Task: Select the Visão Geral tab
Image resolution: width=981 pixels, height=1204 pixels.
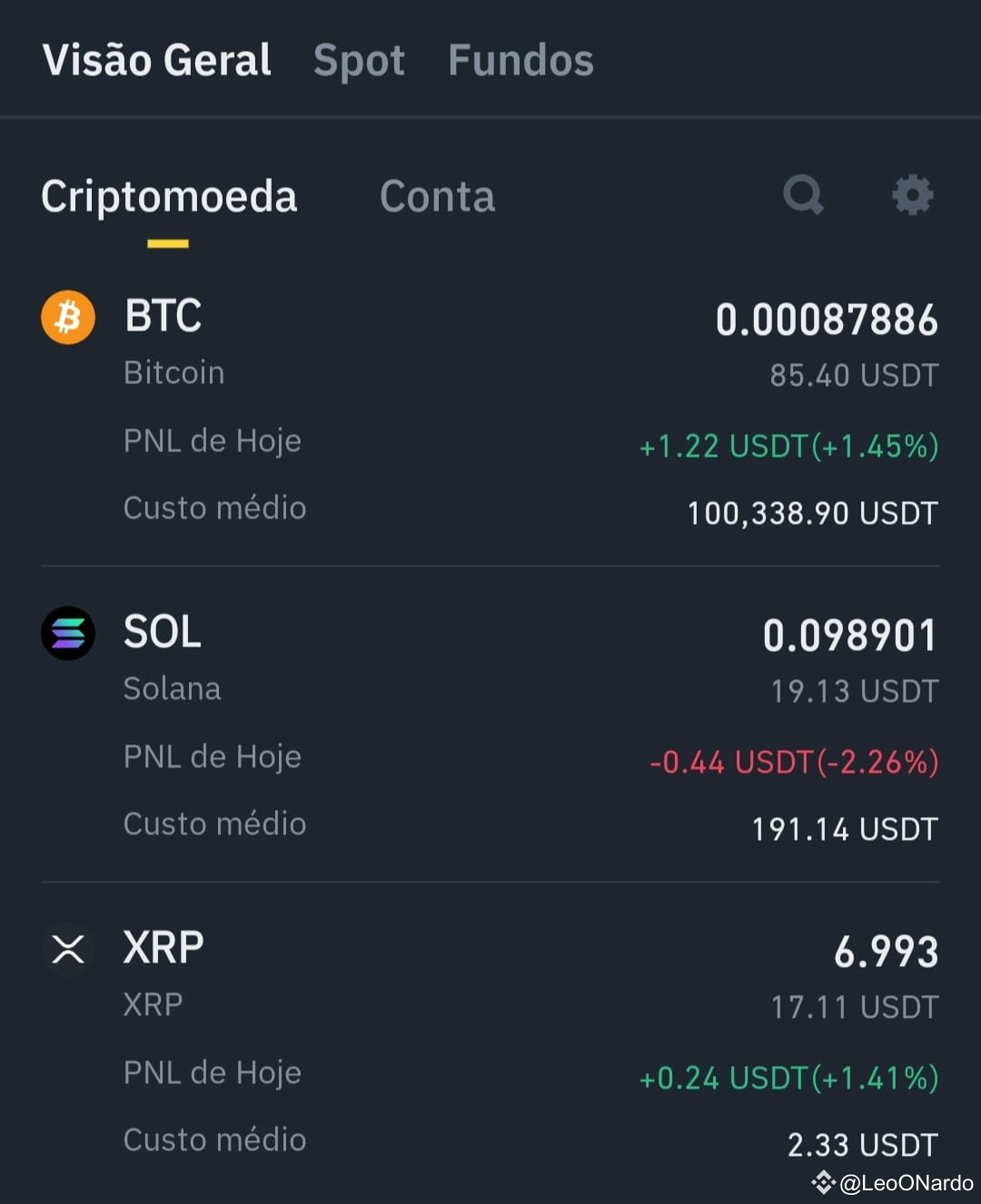Action: (156, 60)
